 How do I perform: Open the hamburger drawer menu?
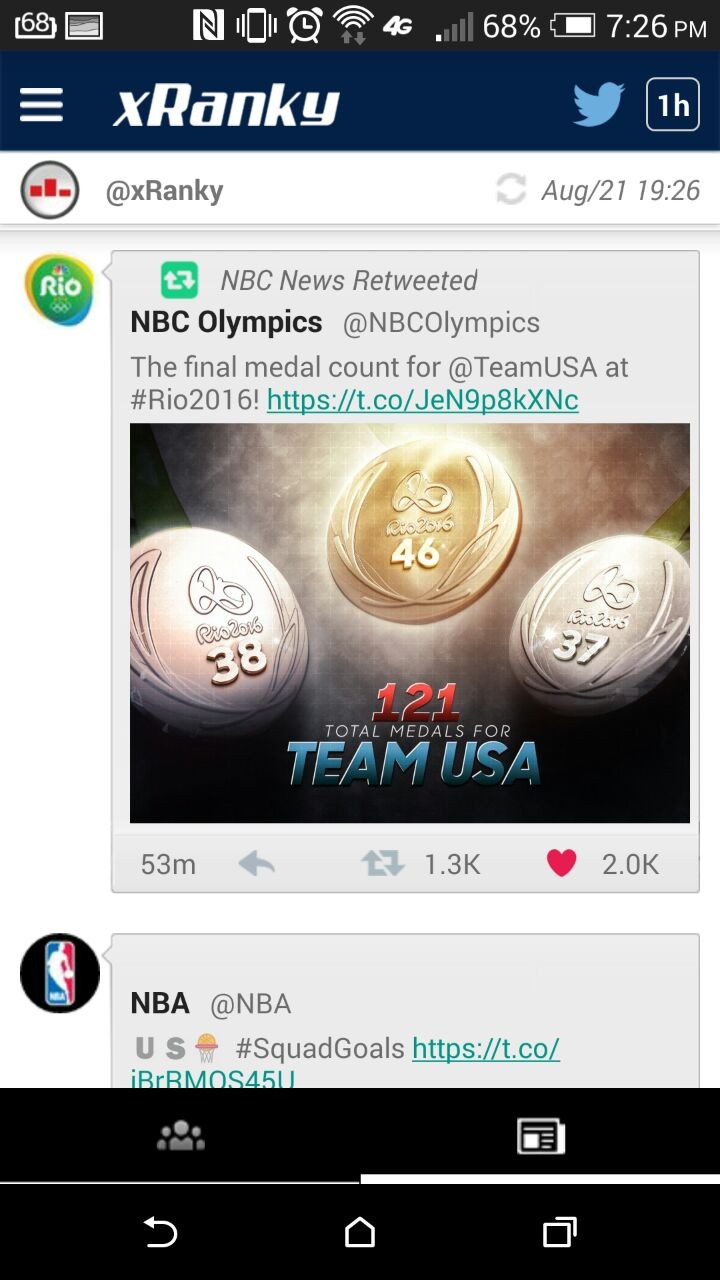(41, 105)
